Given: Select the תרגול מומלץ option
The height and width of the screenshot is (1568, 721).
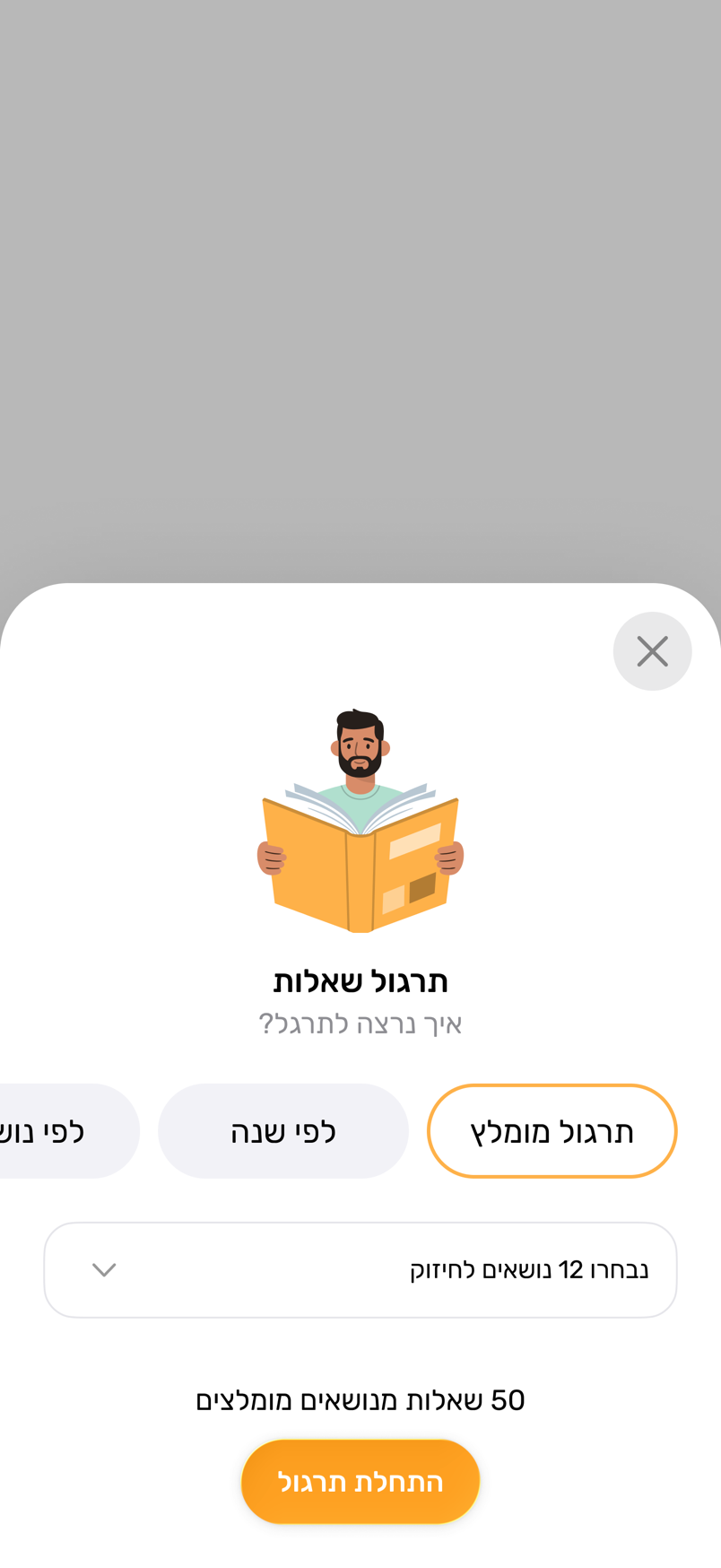Looking at the screenshot, I should pos(552,1131).
